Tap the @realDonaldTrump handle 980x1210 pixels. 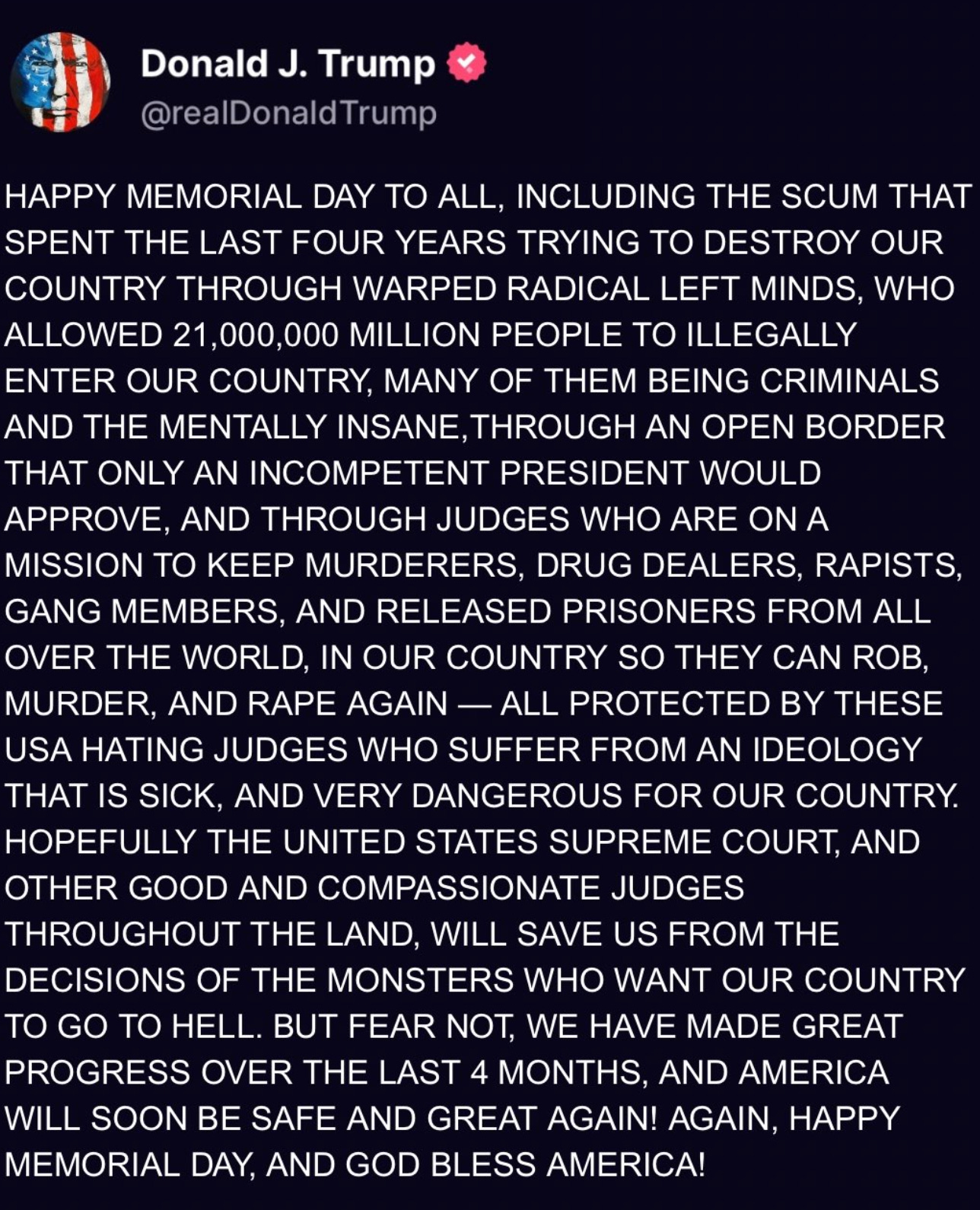pyautogui.click(x=288, y=113)
